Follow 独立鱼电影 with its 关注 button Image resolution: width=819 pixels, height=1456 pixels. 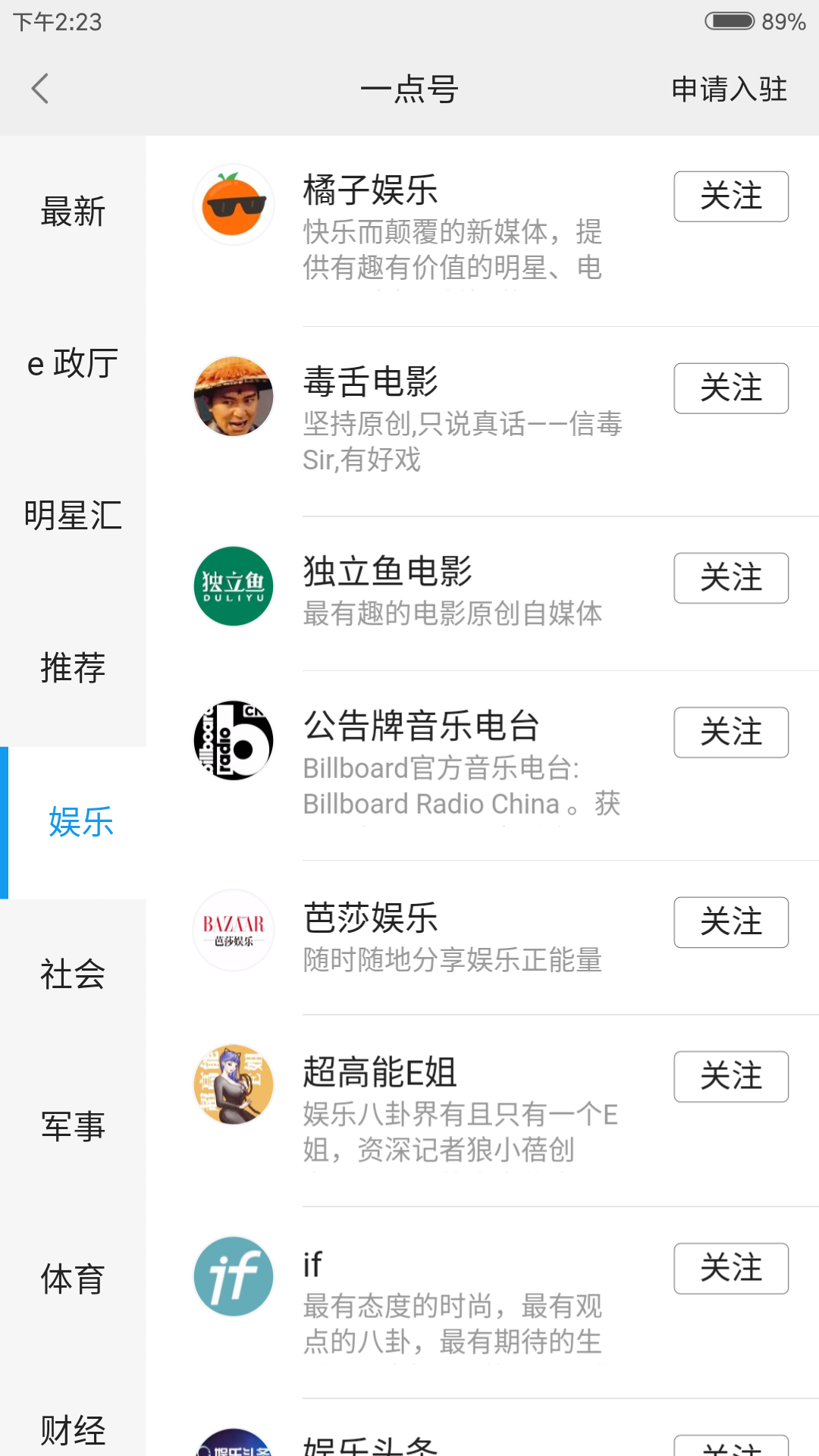coord(731,578)
